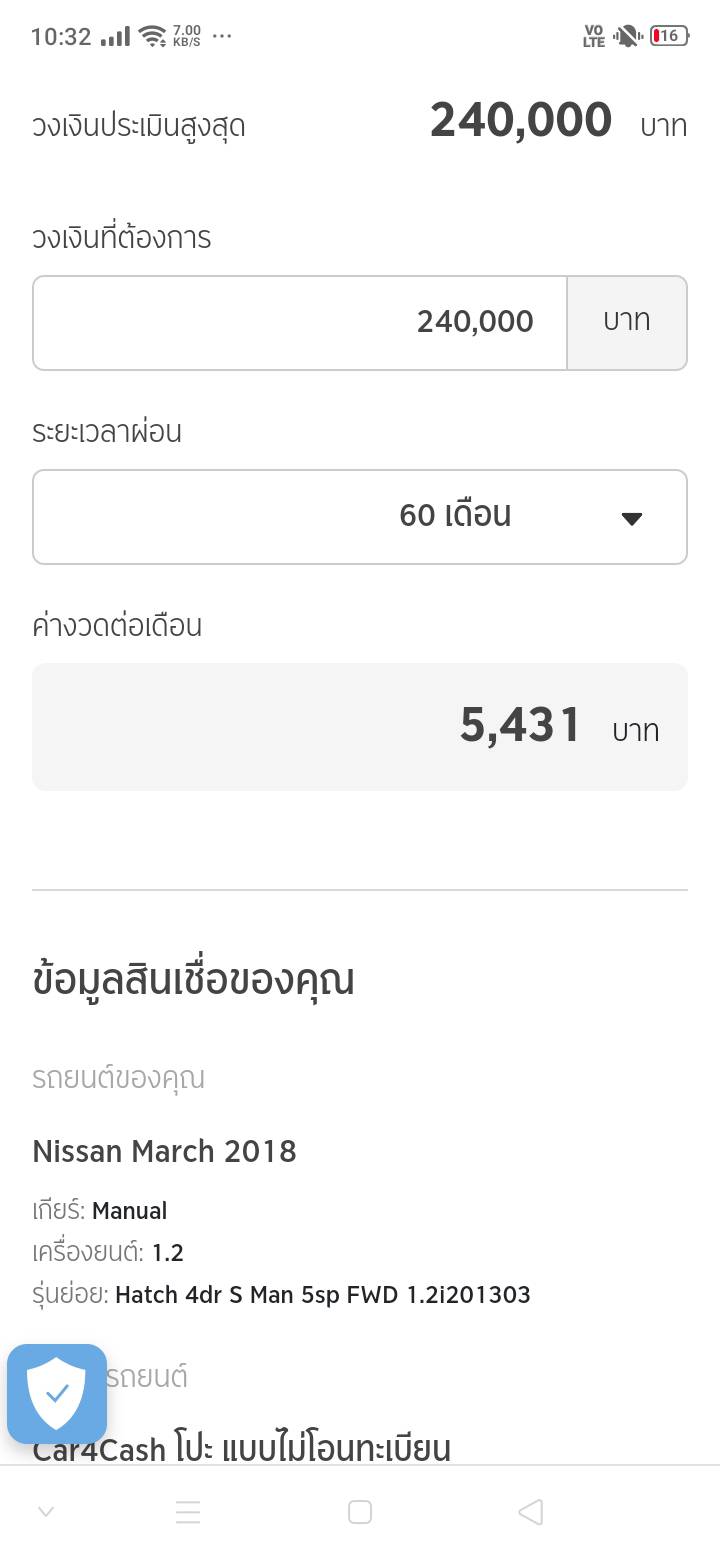720x1560 pixels.
Task: Open the recent apps menu button
Action: click(x=188, y=1512)
